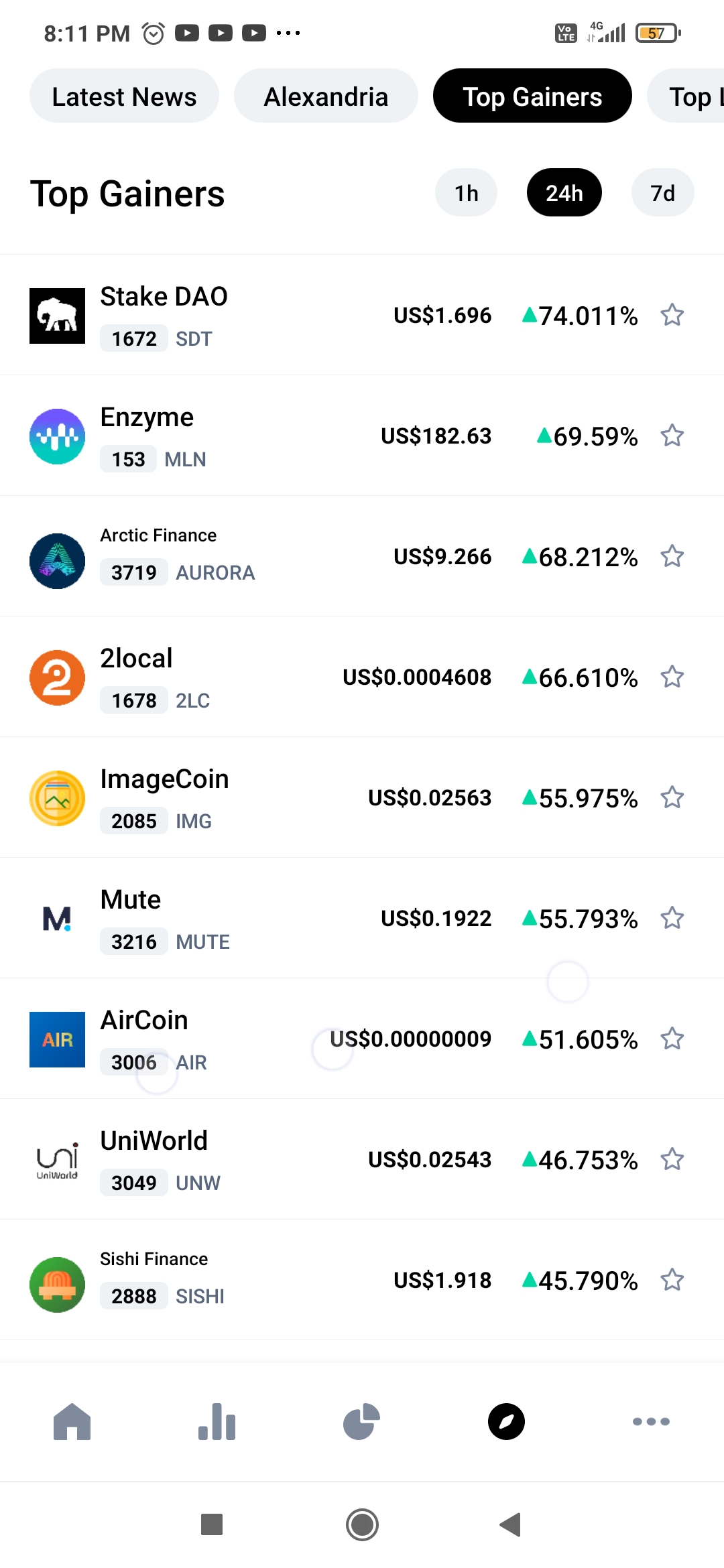The width and height of the screenshot is (724, 1568).
Task: Favorite the Mute coin
Action: click(672, 918)
